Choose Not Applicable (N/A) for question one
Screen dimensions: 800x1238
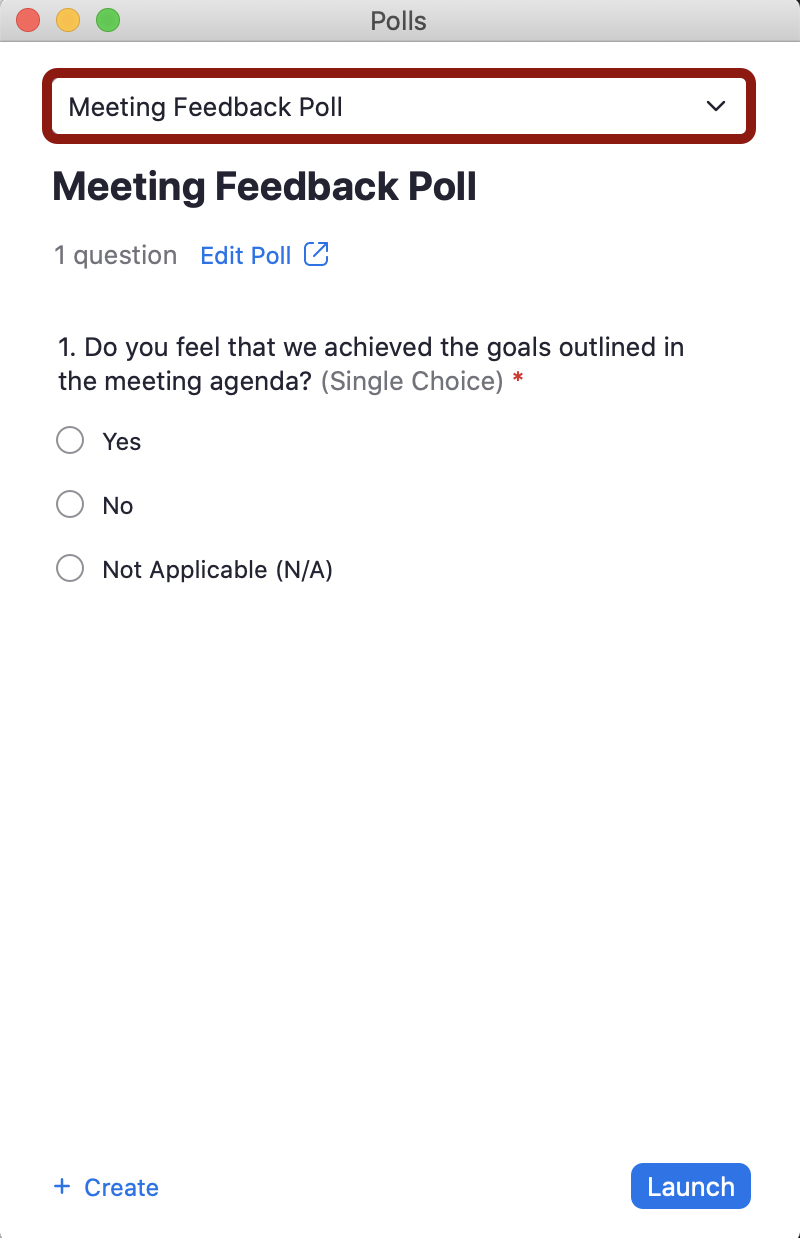click(x=70, y=568)
